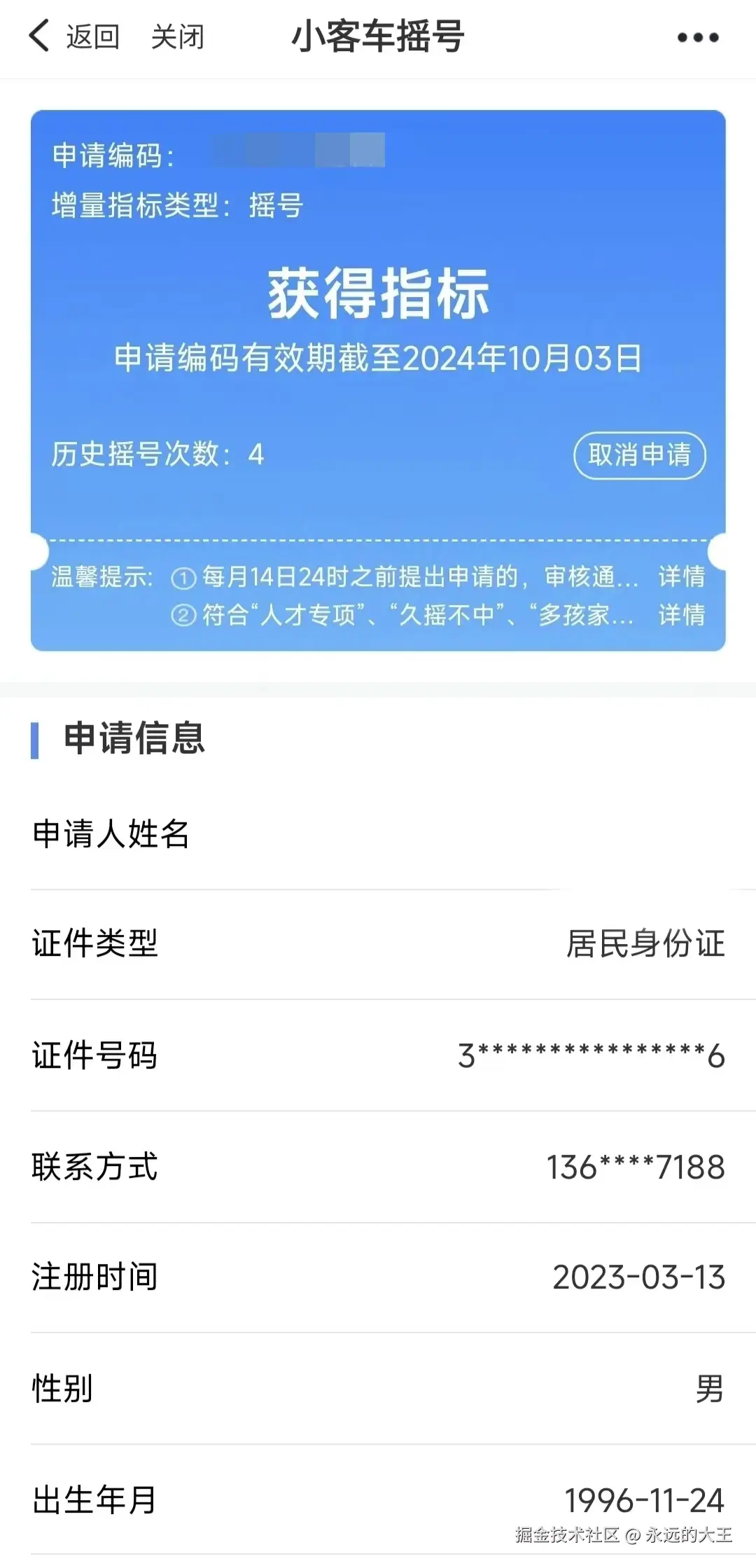Click the 注册时间 date 2023-03-13

click(x=638, y=1278)
